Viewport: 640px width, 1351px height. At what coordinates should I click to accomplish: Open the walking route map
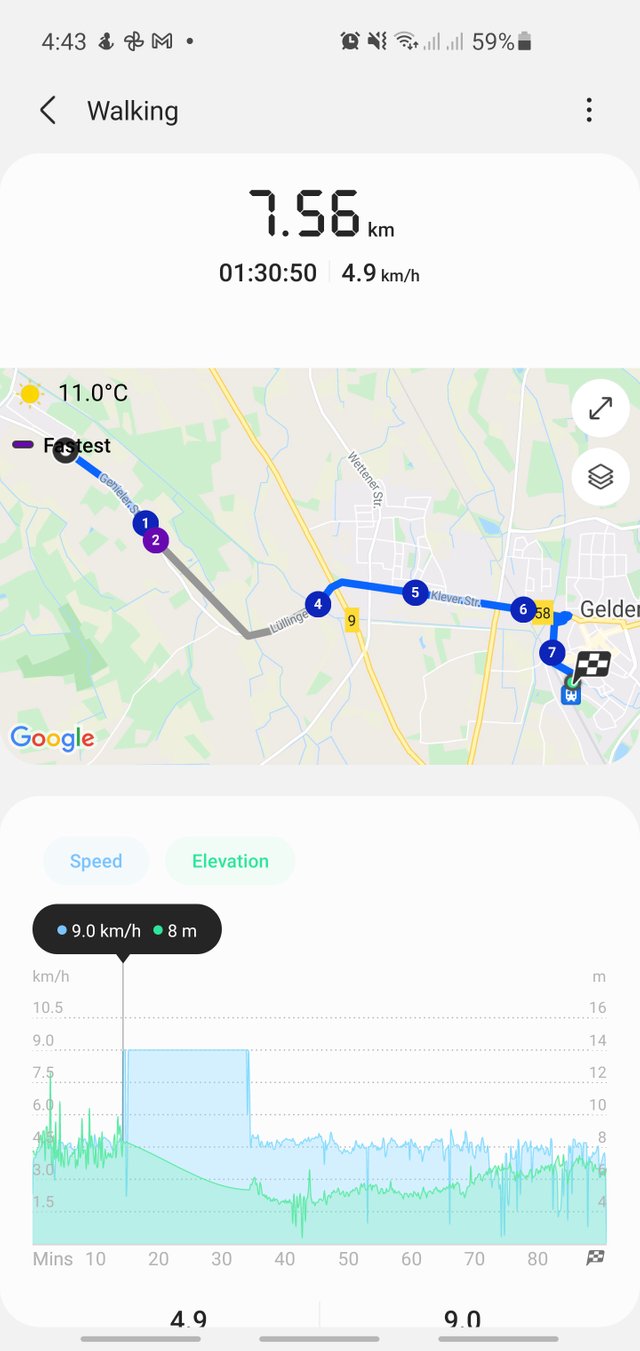(320, 566)
